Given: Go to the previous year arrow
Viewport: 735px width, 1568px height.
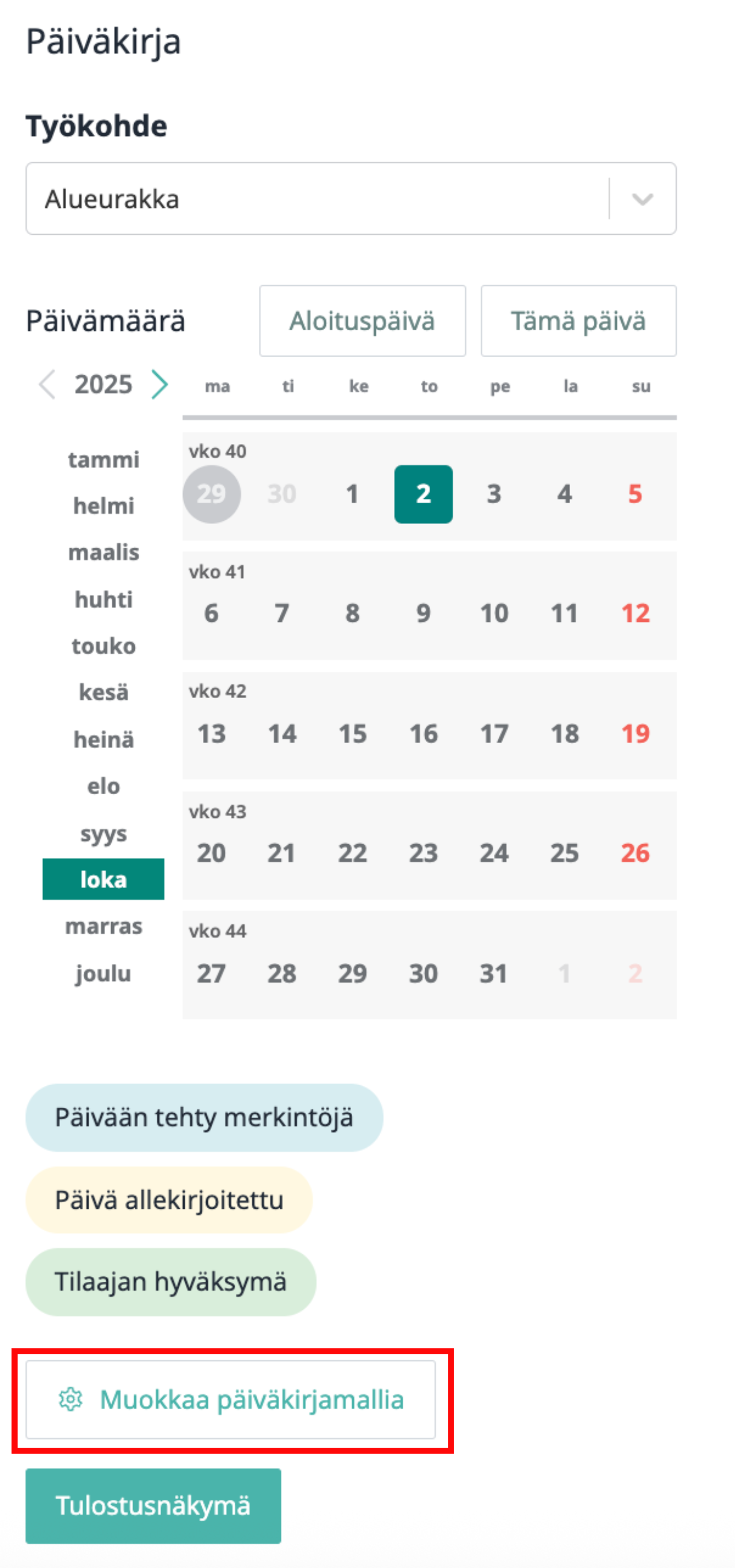Looking at the screenshot, I should [47, 384].
